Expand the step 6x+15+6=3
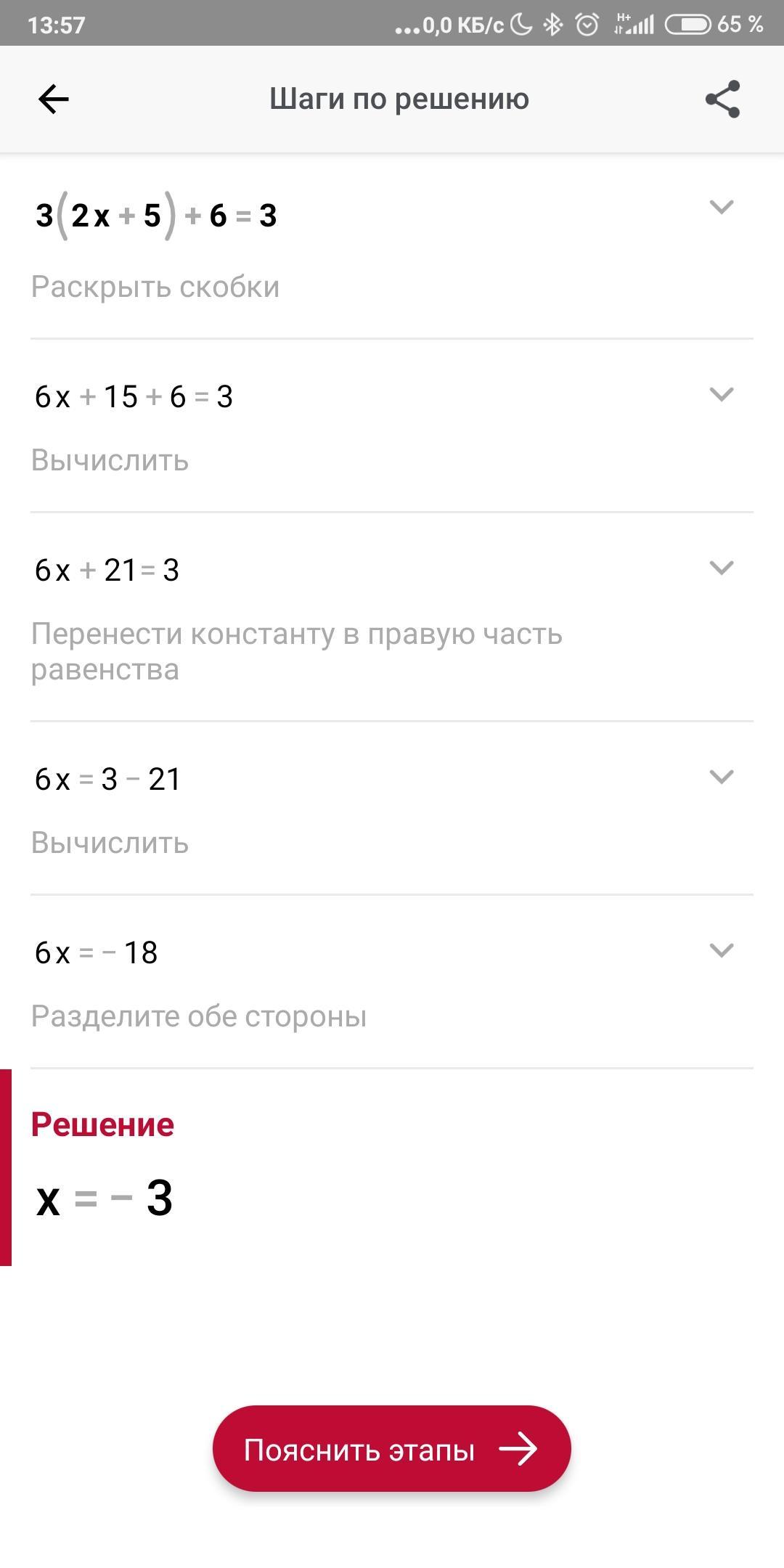 (721, 395)
